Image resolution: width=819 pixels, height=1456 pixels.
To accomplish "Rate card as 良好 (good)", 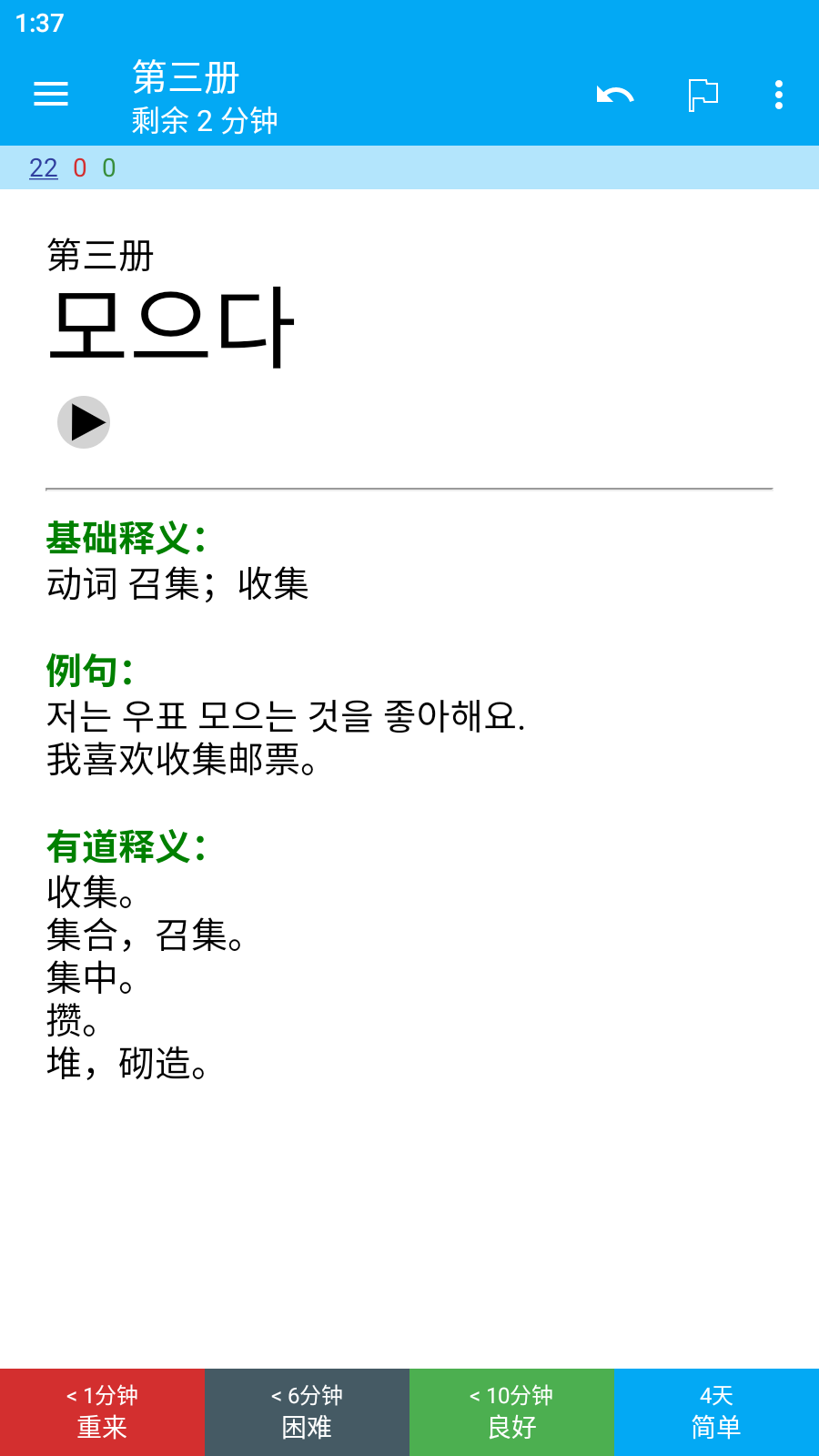I will pyautogui.click(x=511, y=1412).
